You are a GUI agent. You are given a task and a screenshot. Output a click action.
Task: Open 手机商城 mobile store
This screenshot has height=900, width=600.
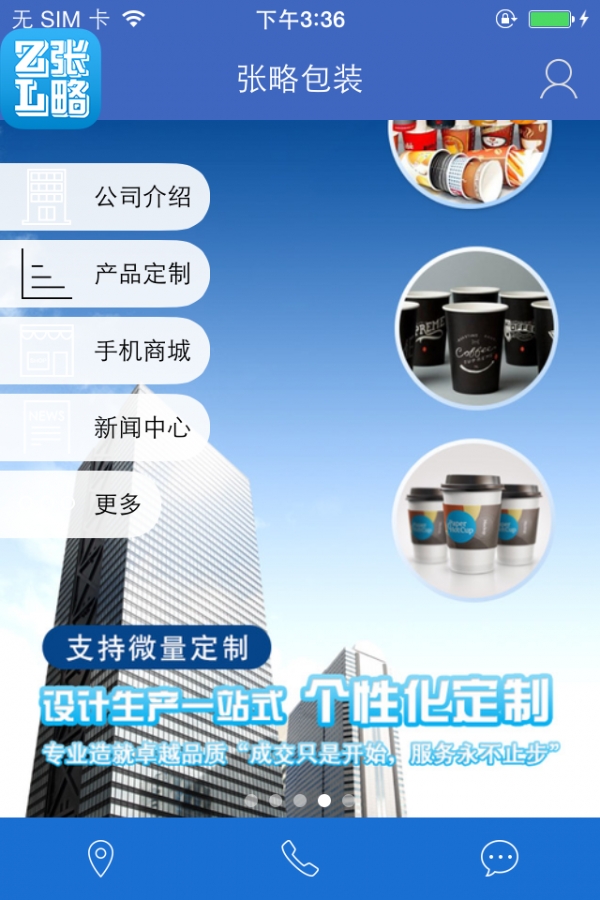click(x=110, y=351)
